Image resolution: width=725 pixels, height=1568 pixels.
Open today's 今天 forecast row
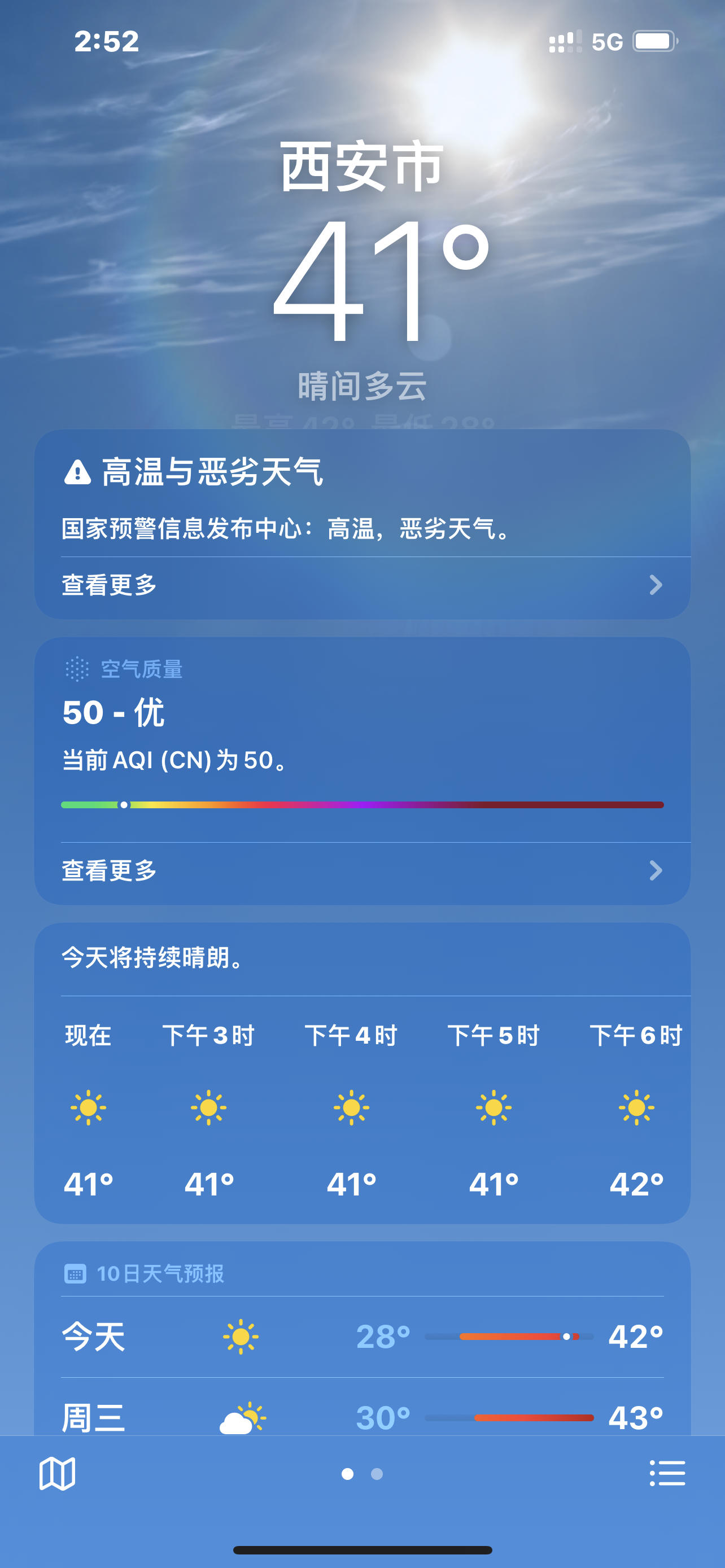362,1337
